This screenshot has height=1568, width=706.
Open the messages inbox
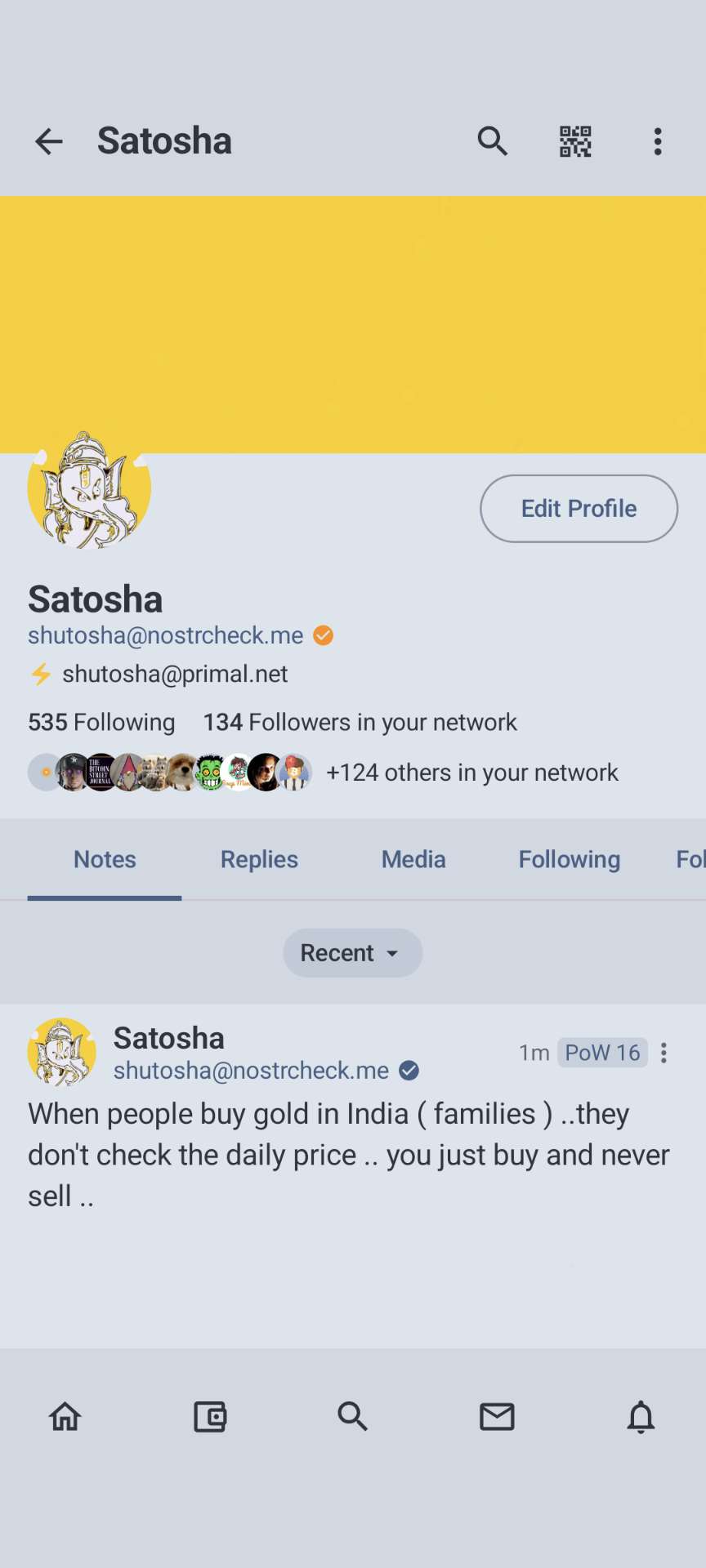click(497, 1417)
